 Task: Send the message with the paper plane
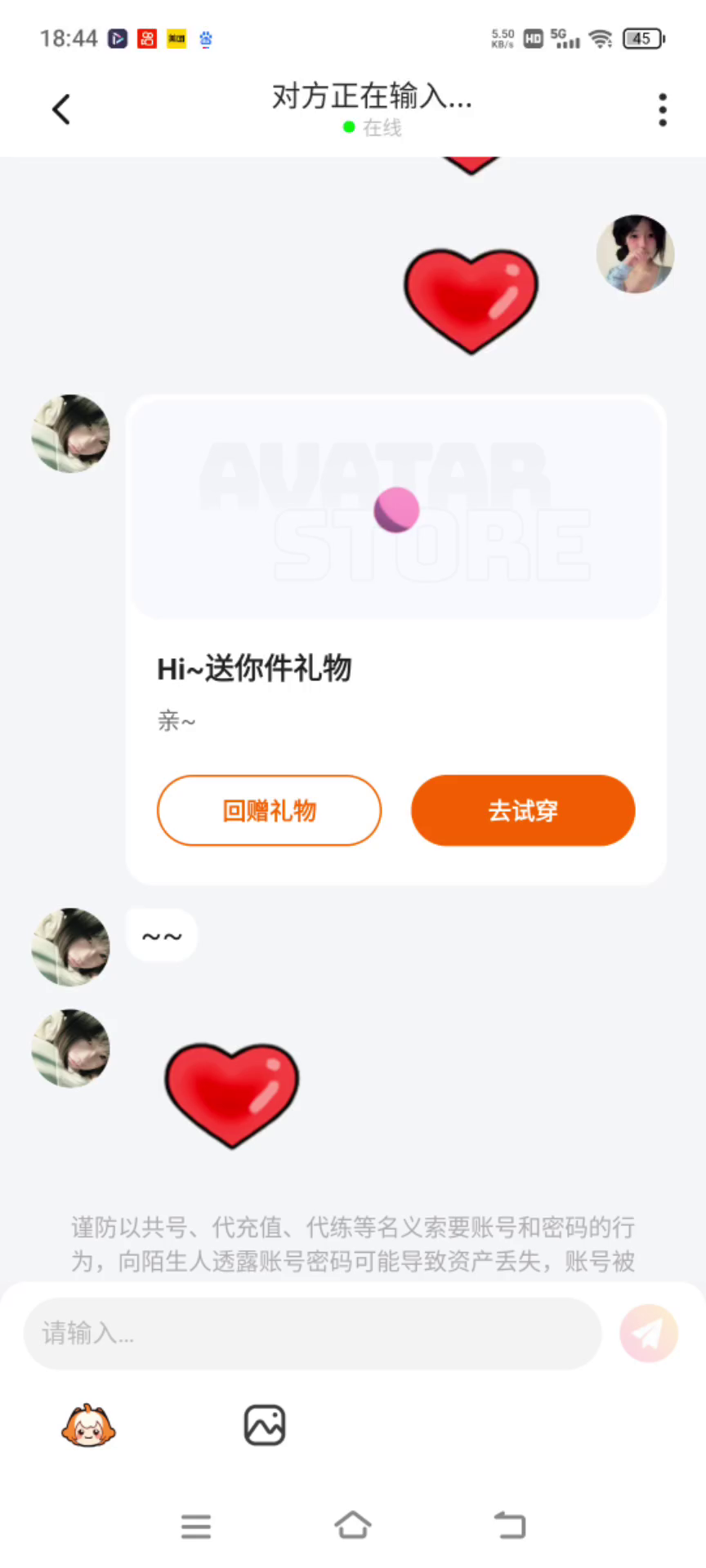[649, 1334]
